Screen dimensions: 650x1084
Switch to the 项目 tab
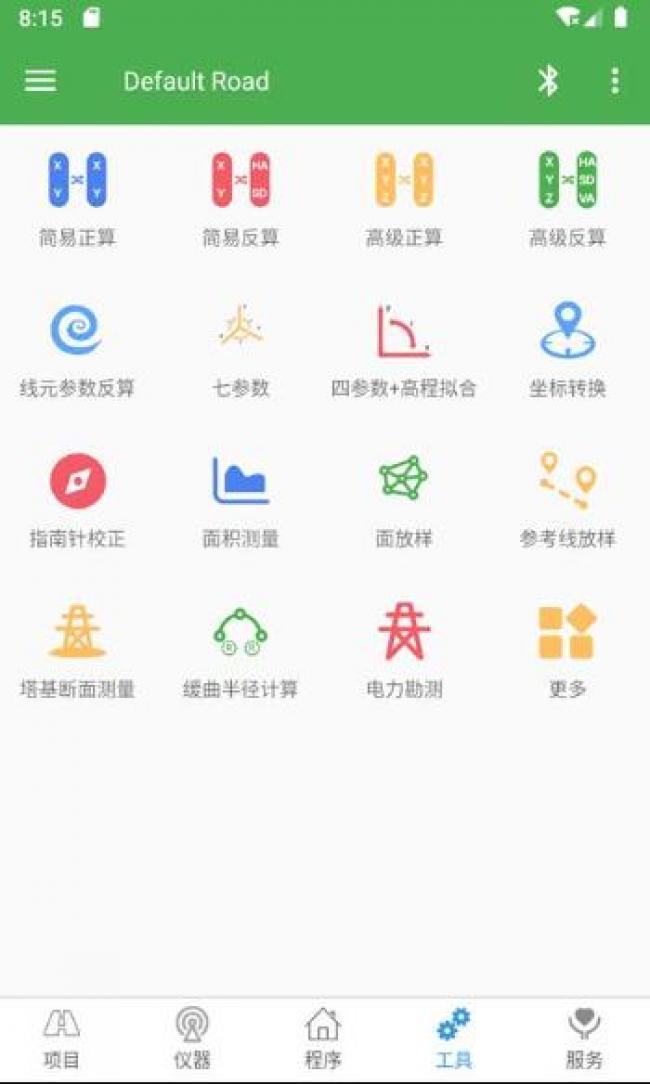click(x=62, y=1038)
